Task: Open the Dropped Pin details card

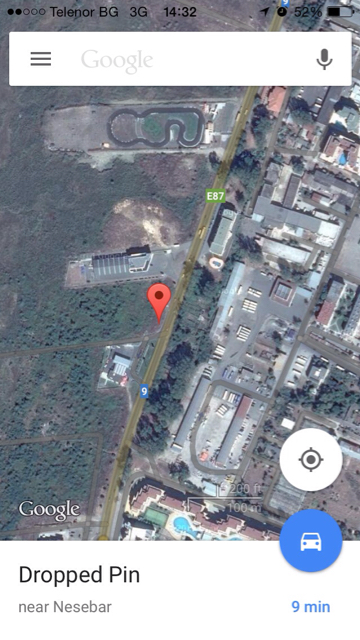Action: 180,590
